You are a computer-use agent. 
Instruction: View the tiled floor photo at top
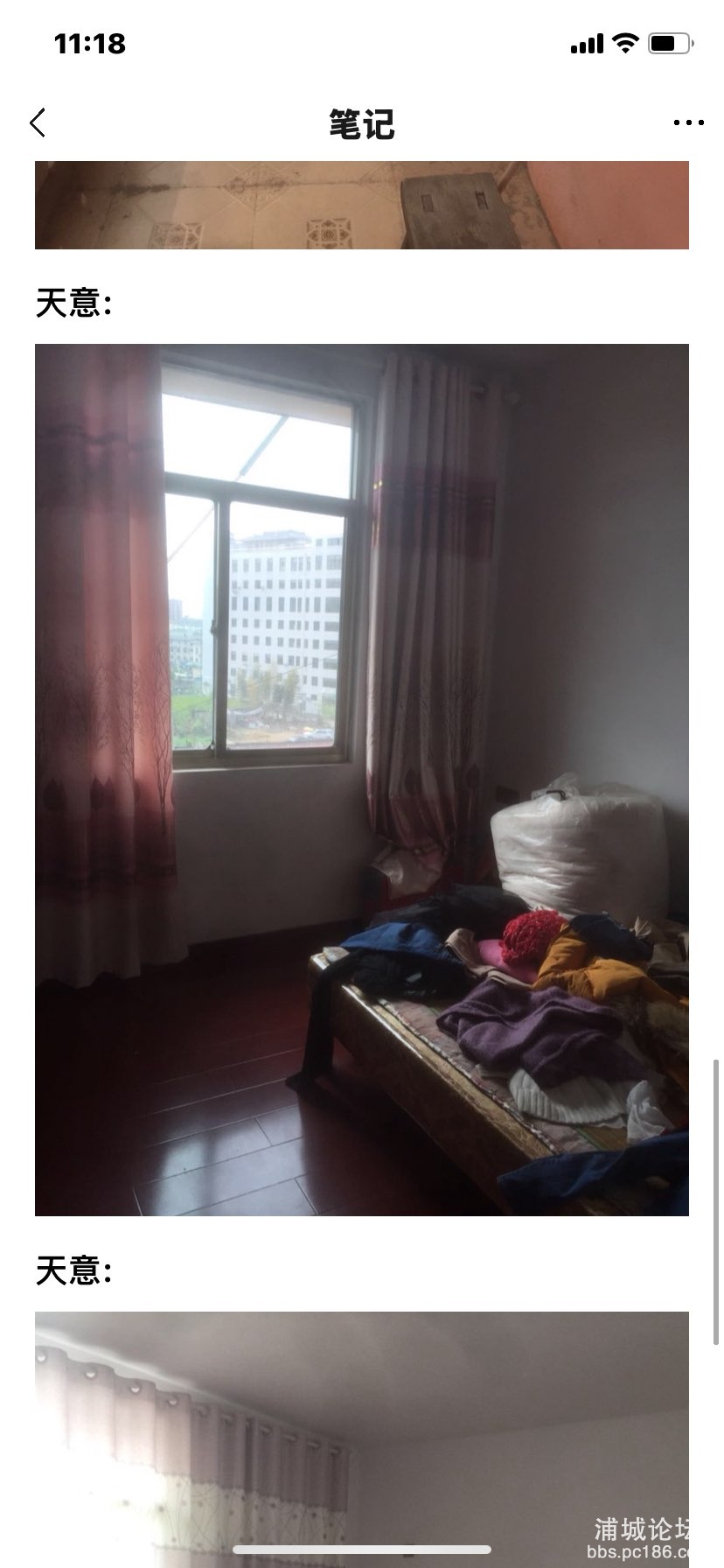pos(362,205)
